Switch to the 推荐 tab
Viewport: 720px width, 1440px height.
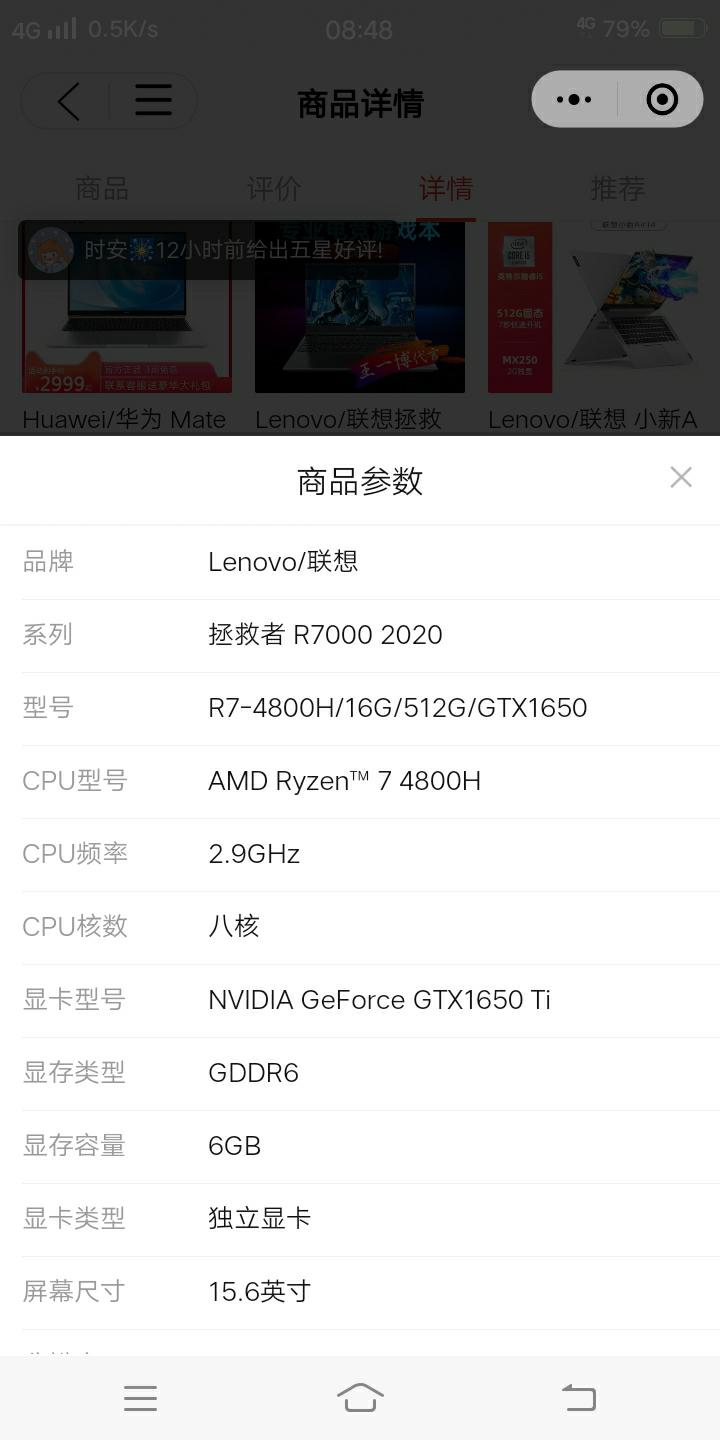(x=618, y=188)
